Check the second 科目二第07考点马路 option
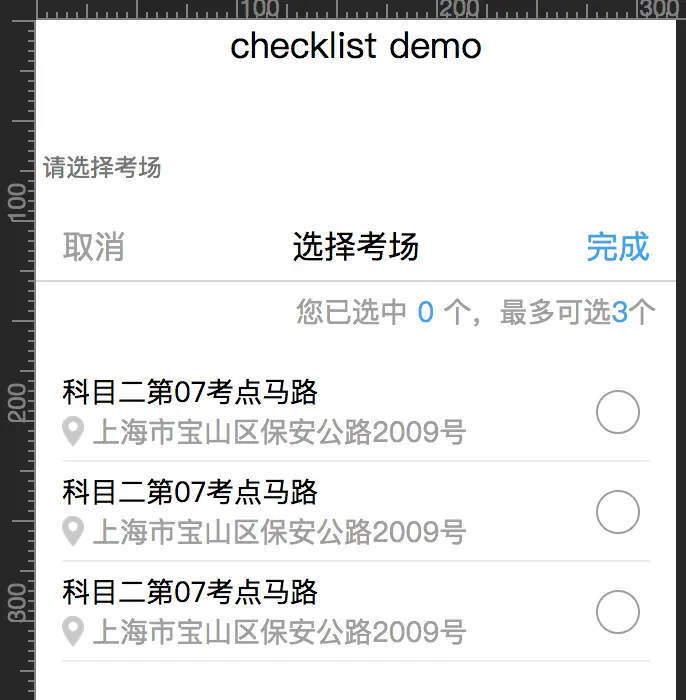This screenshot has height=700, width=686. pyautogui.click(x=617, y=512)
